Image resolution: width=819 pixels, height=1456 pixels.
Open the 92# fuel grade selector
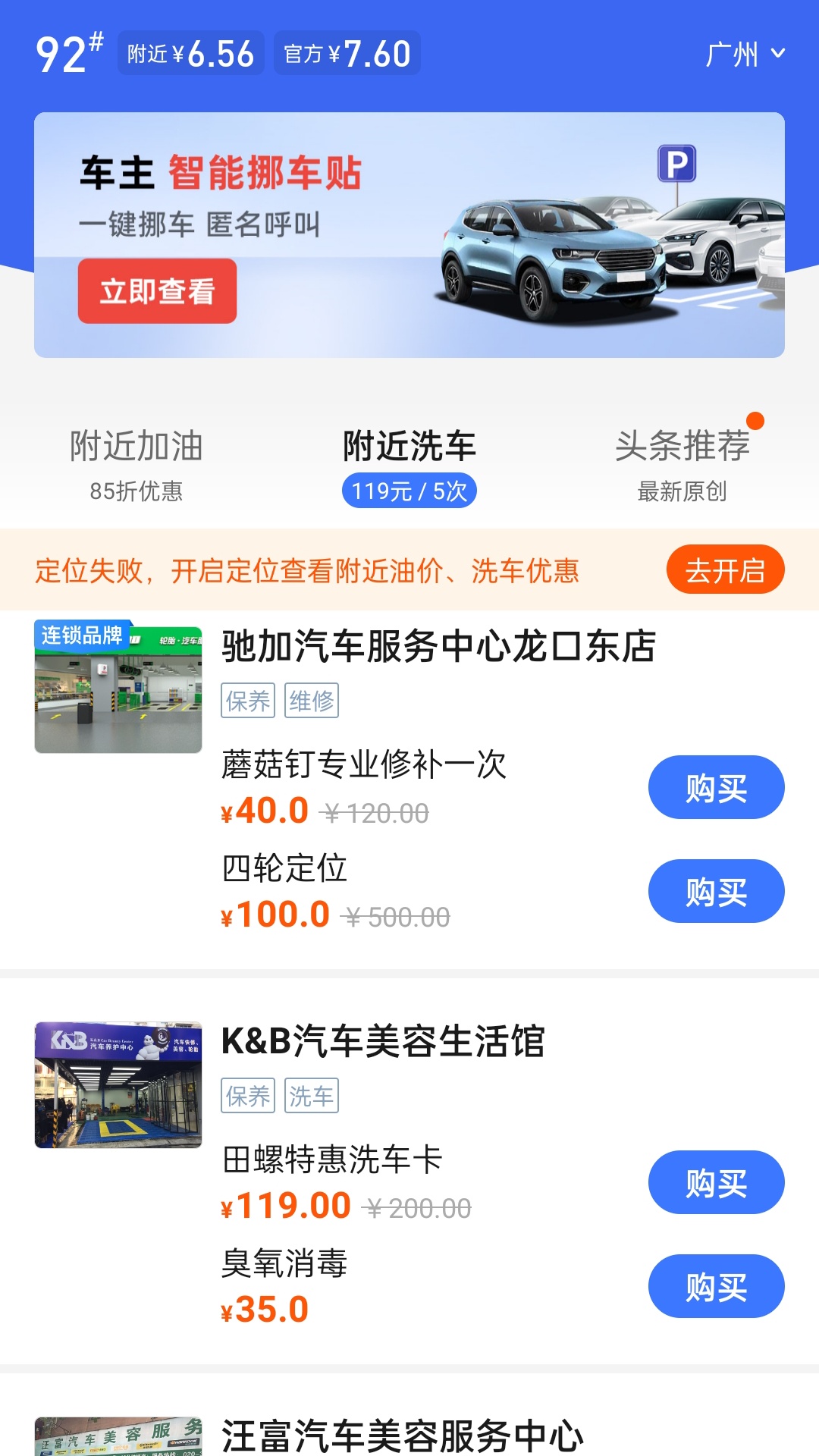69,54
